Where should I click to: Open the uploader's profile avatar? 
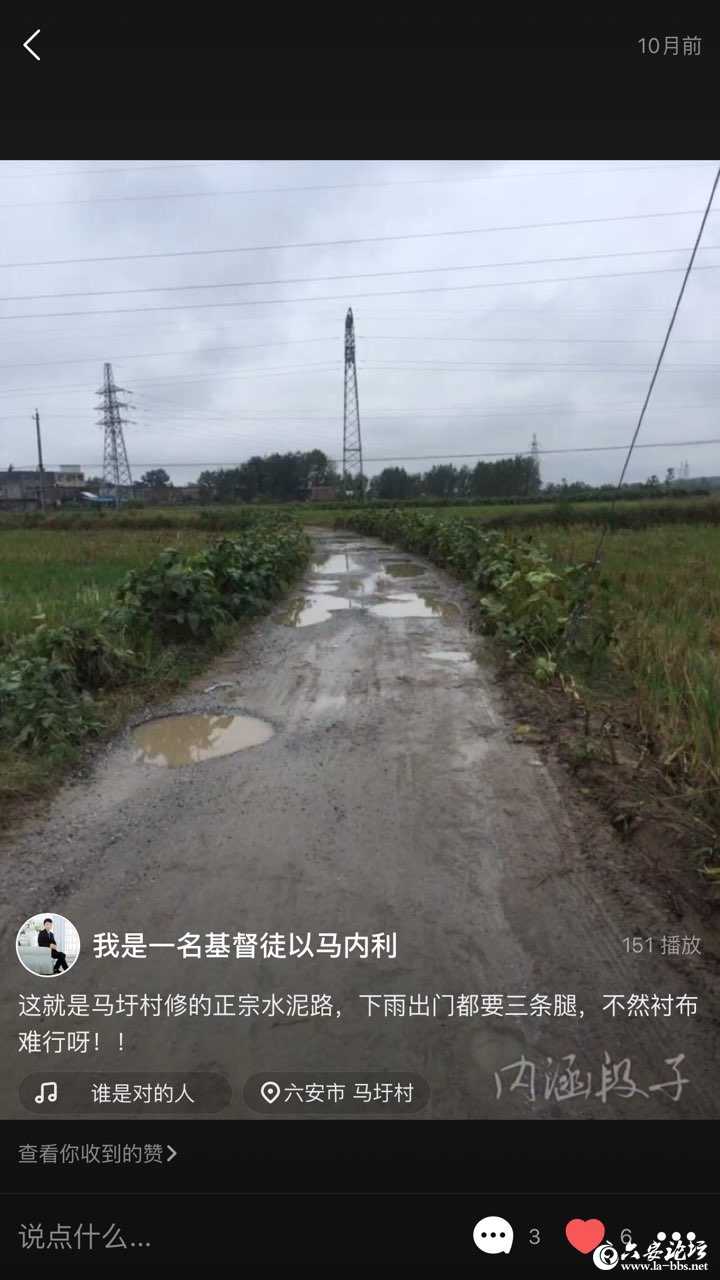pyautogui.click(x=48, y=945)
